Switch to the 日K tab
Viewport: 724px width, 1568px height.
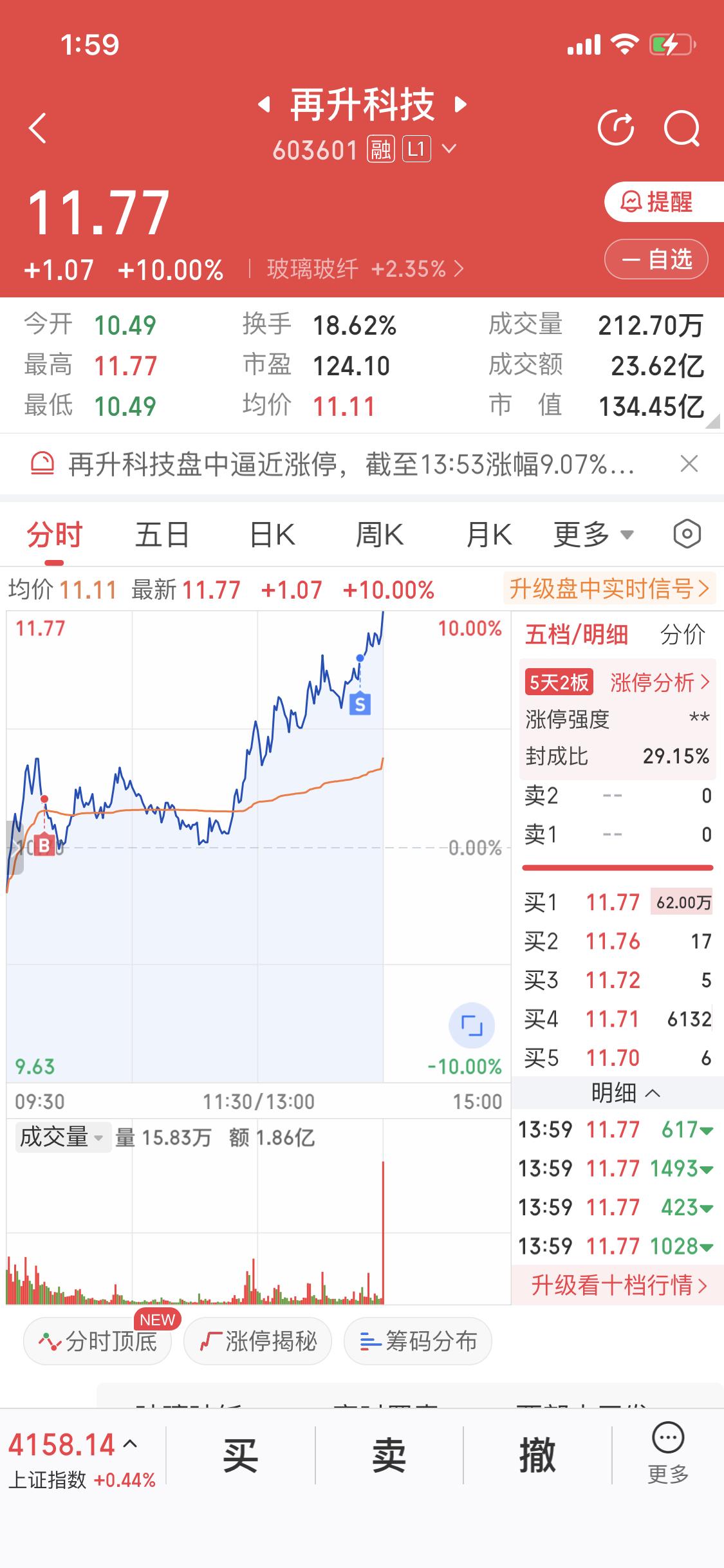270,534
